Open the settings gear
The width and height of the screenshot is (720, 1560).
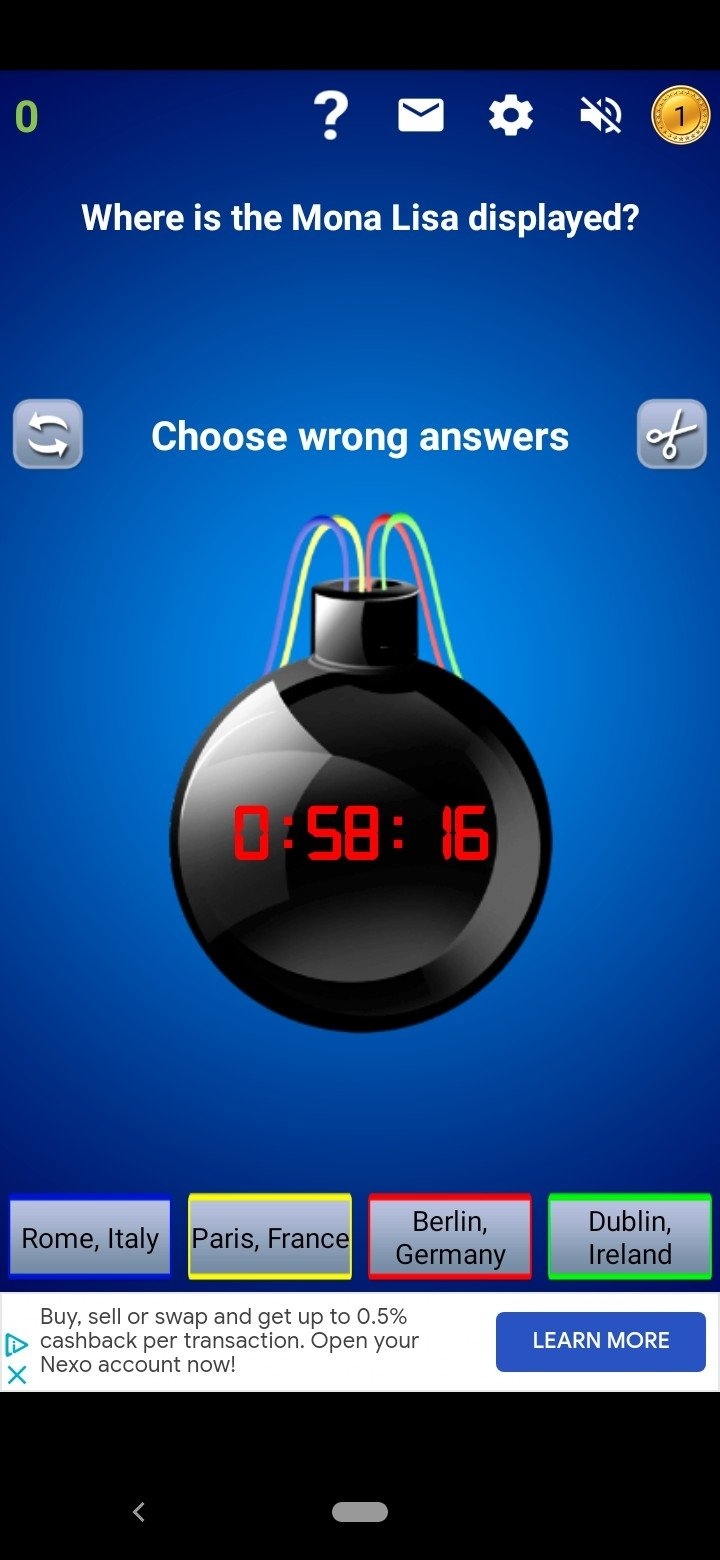tap(511, 116)
